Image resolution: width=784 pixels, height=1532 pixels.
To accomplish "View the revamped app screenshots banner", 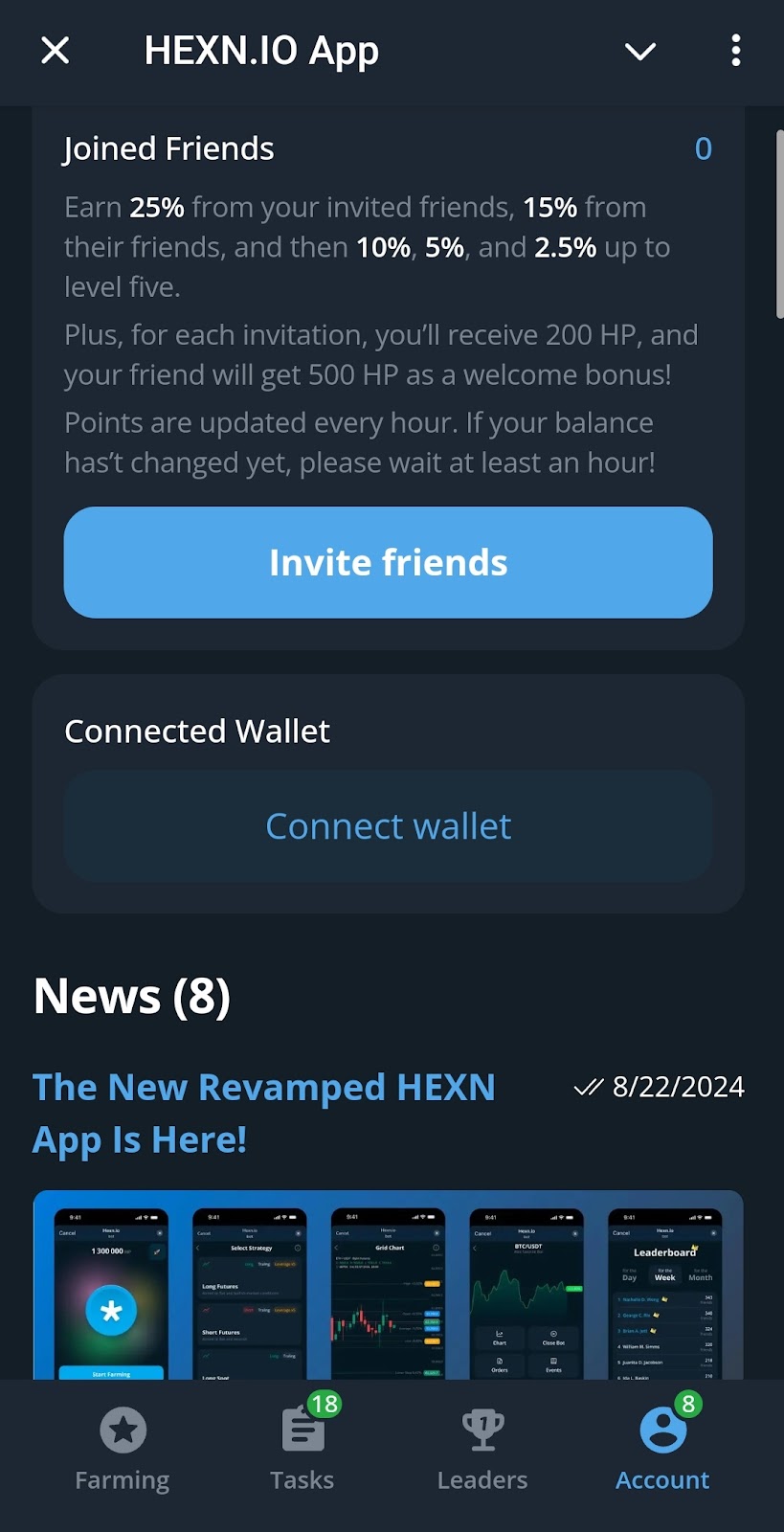I will 388,1285.
